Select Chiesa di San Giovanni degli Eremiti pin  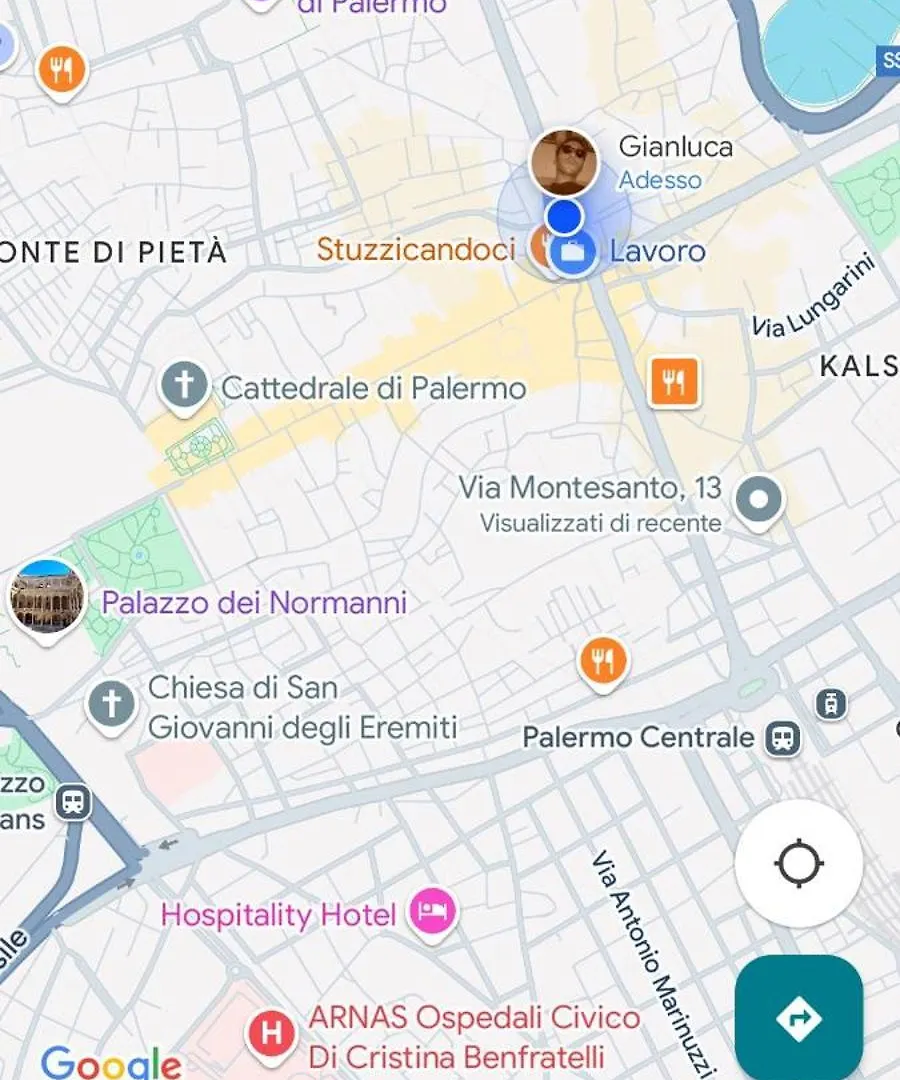111,705
